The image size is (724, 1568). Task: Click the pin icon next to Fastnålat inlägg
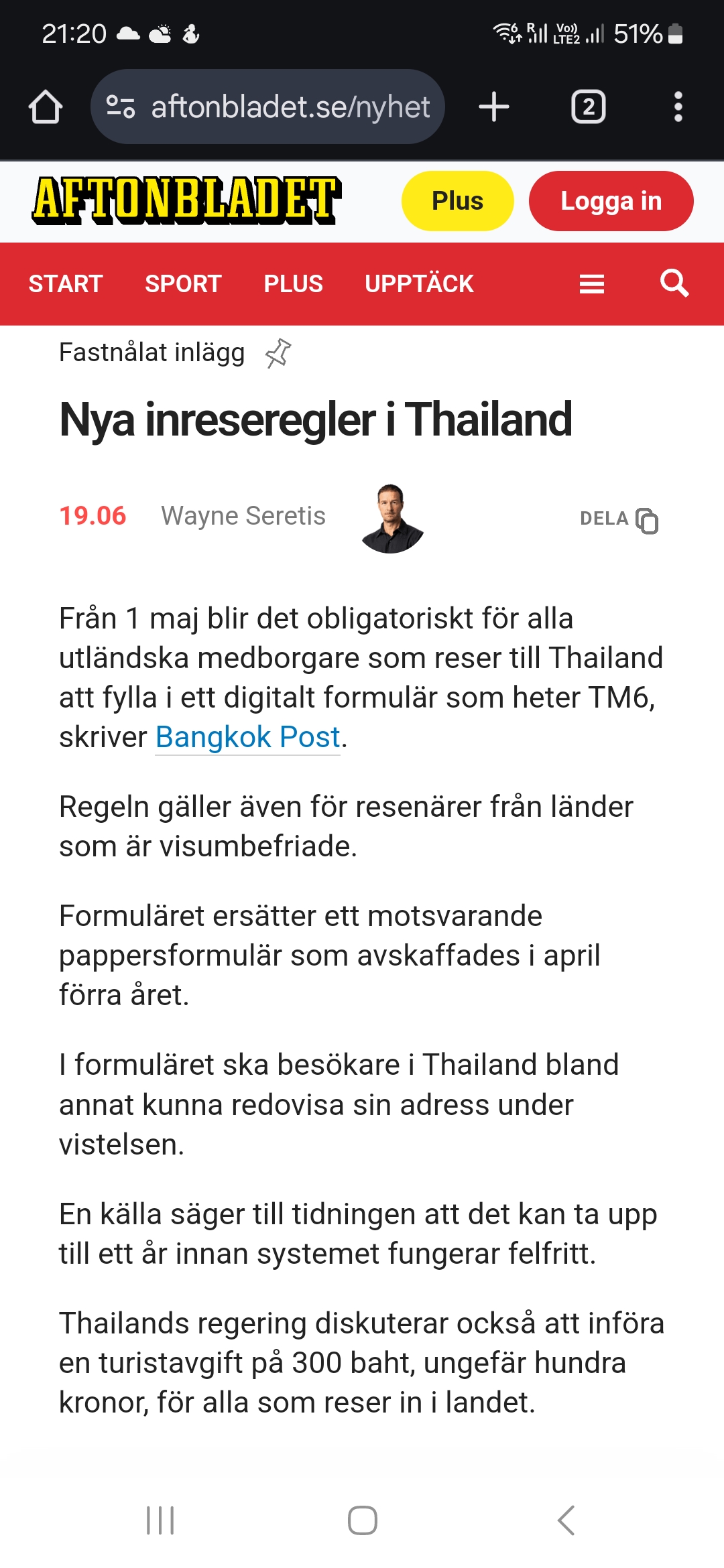click(278, 352)
